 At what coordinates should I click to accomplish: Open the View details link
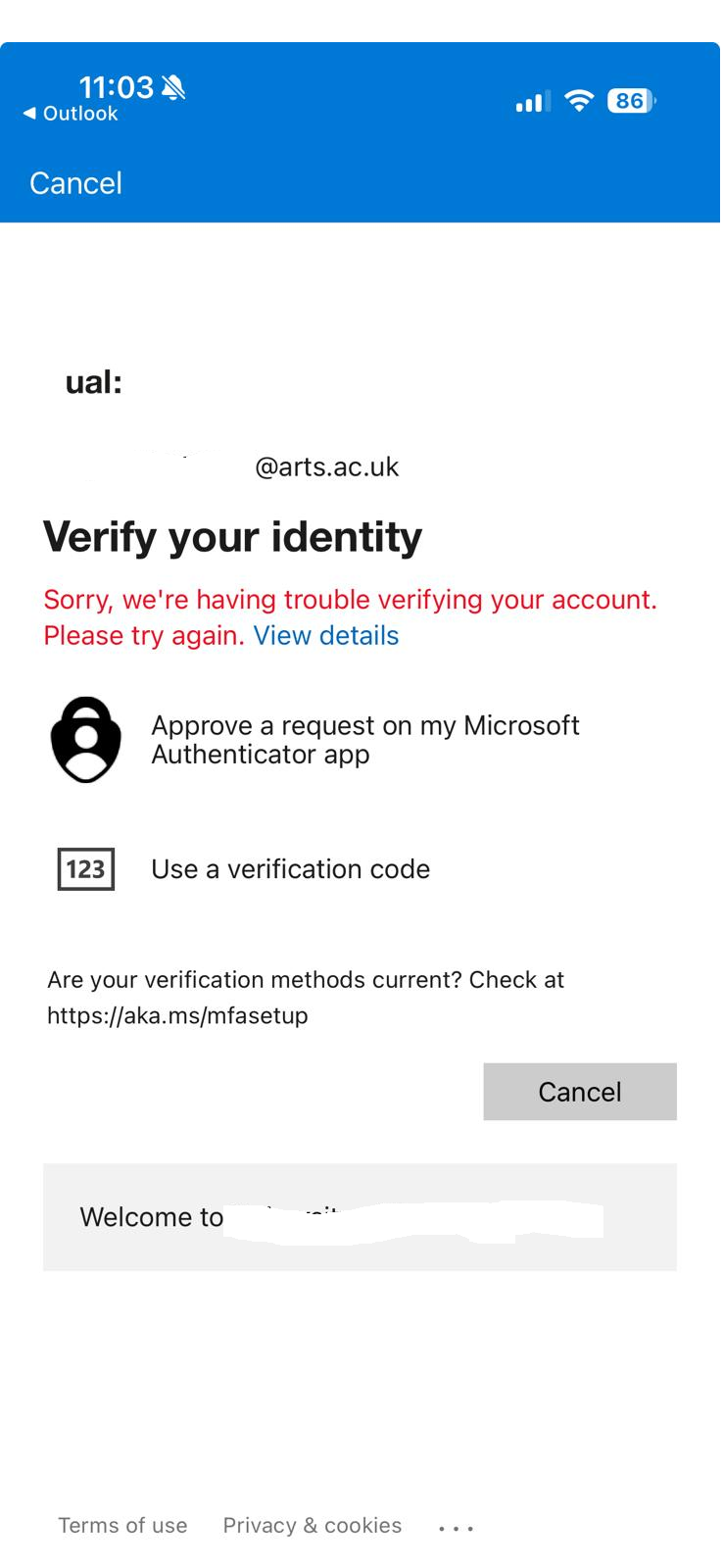326,636
